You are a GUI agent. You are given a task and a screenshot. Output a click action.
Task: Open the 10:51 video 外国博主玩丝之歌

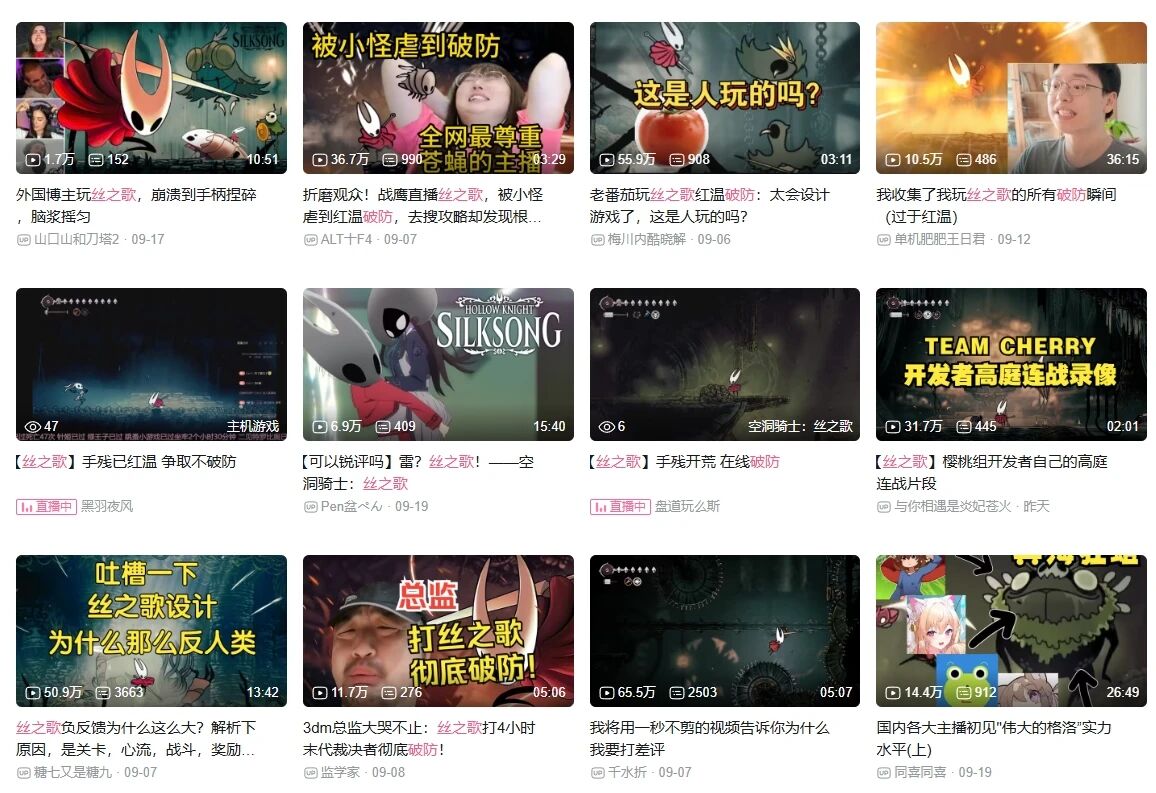151,98
